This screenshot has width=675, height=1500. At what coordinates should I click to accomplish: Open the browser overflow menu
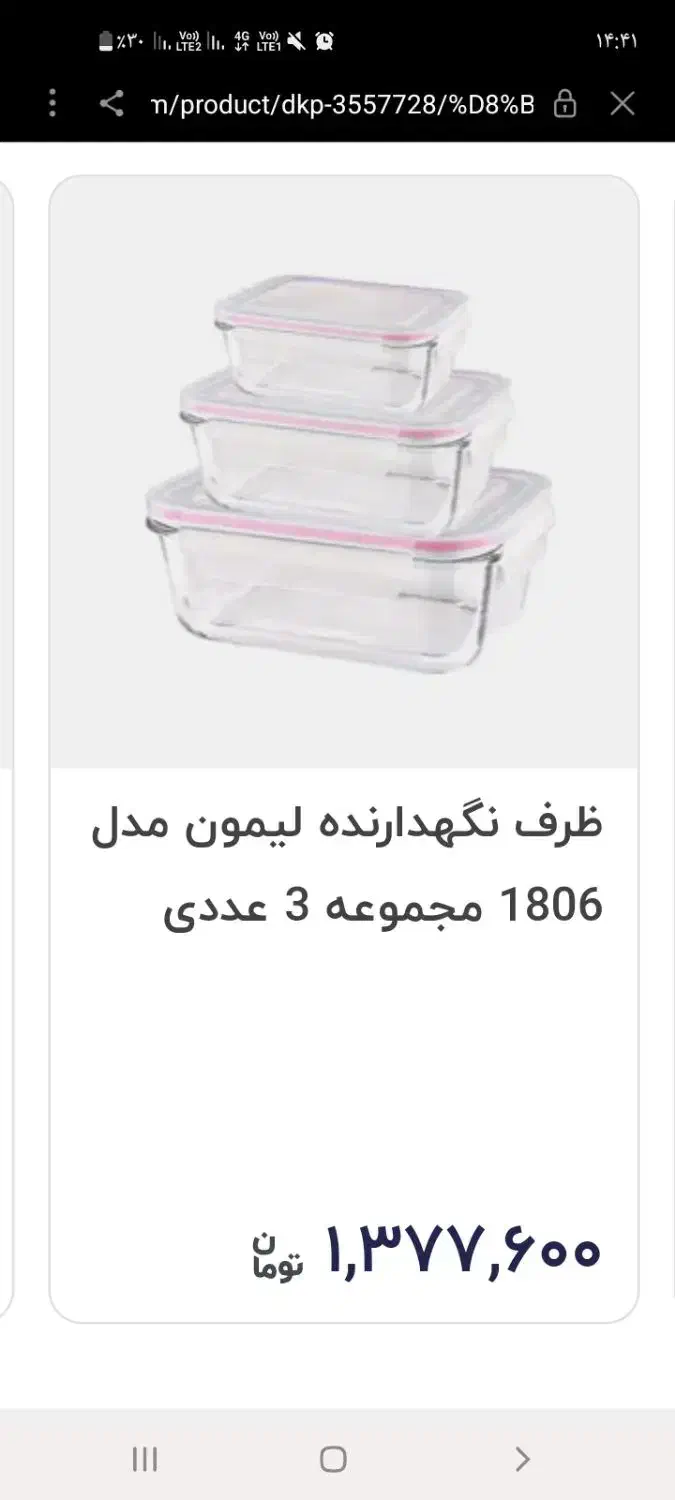tap(53, 103)
